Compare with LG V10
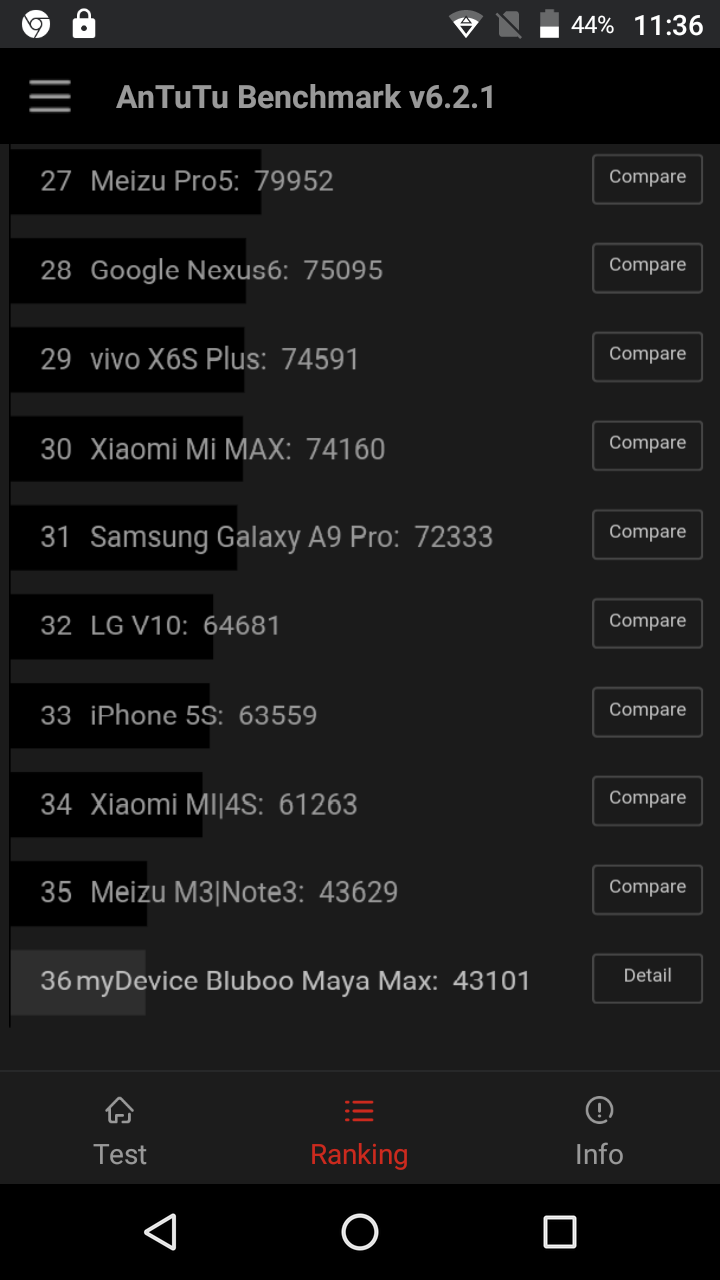This screenshot has height=1280, width=720. tap(647, 624)
